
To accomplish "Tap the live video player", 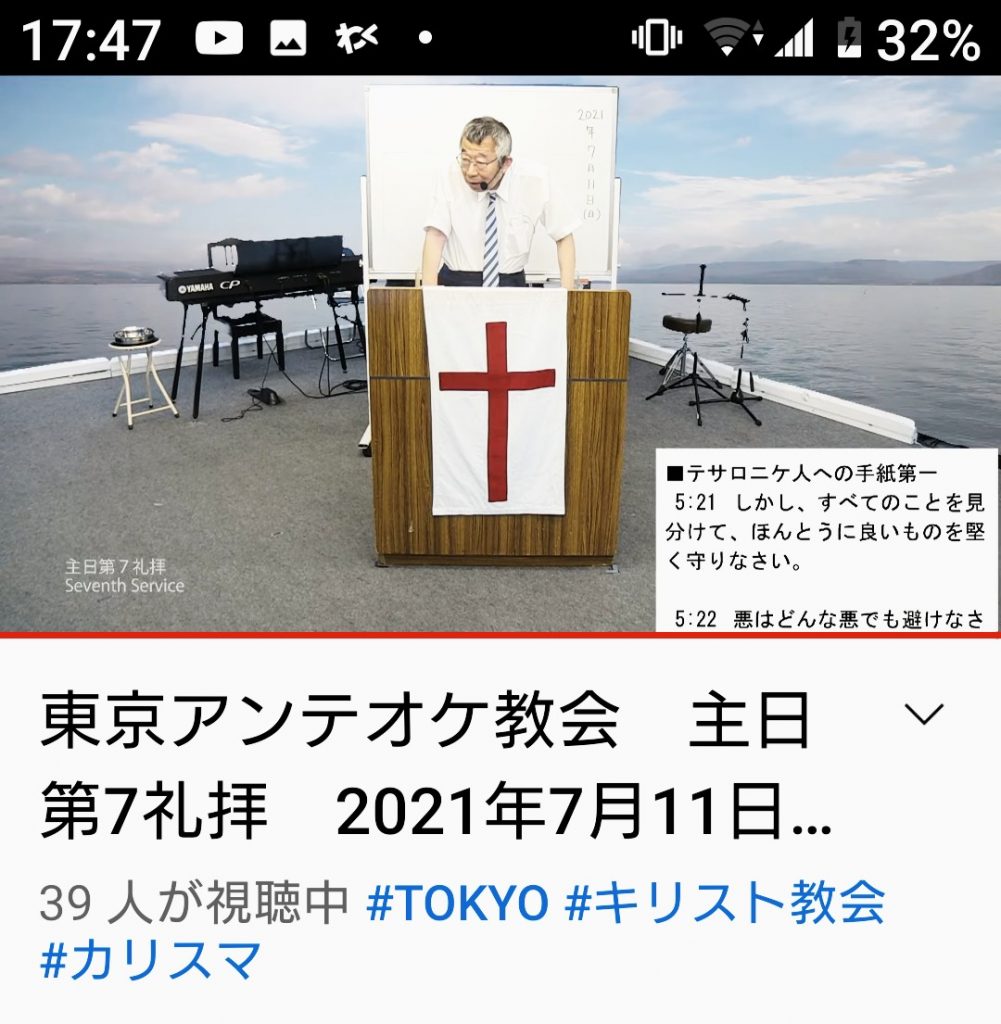I will (500, 354).
